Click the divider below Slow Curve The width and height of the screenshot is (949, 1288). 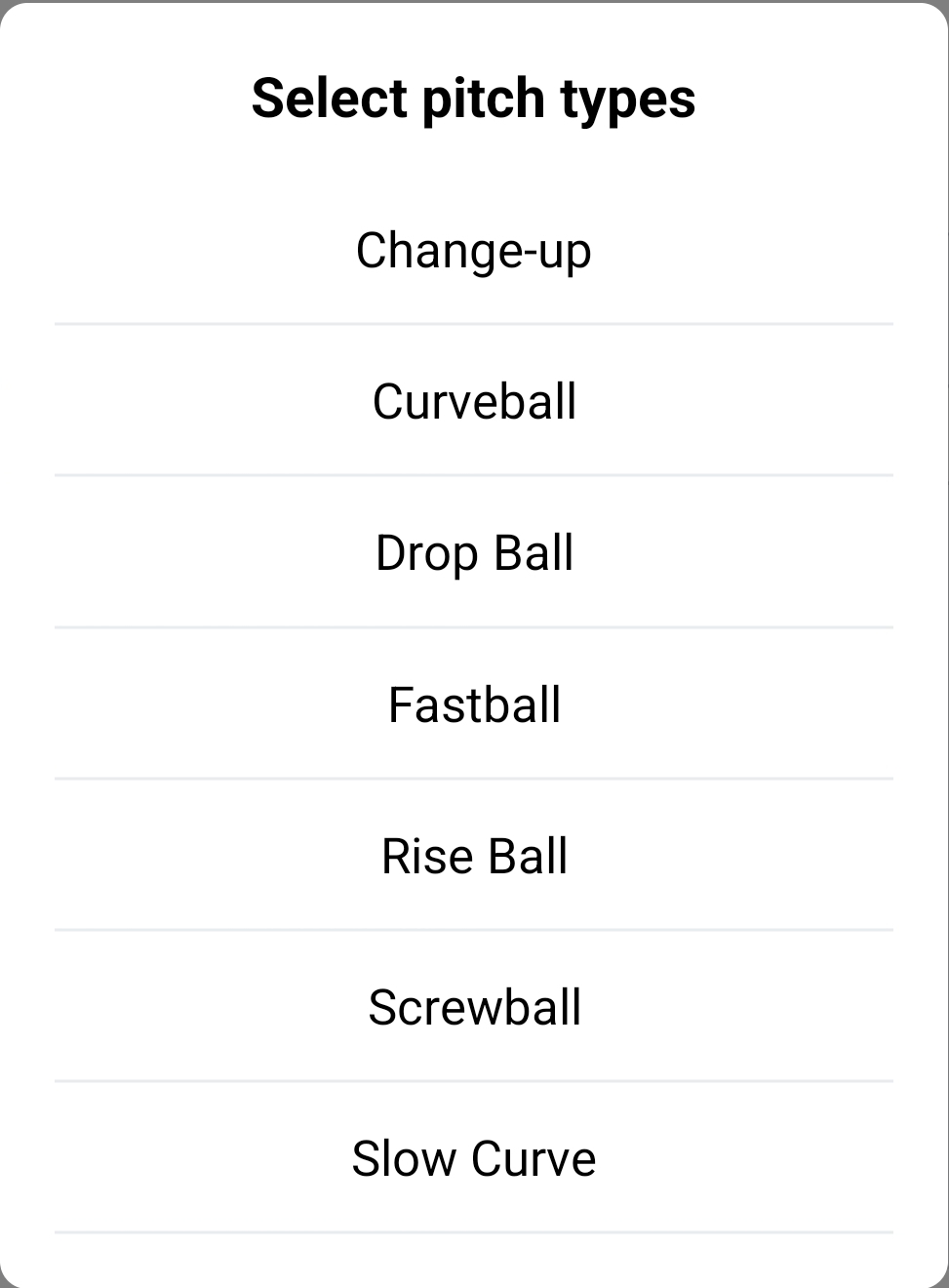click(x=474, y=1230)
